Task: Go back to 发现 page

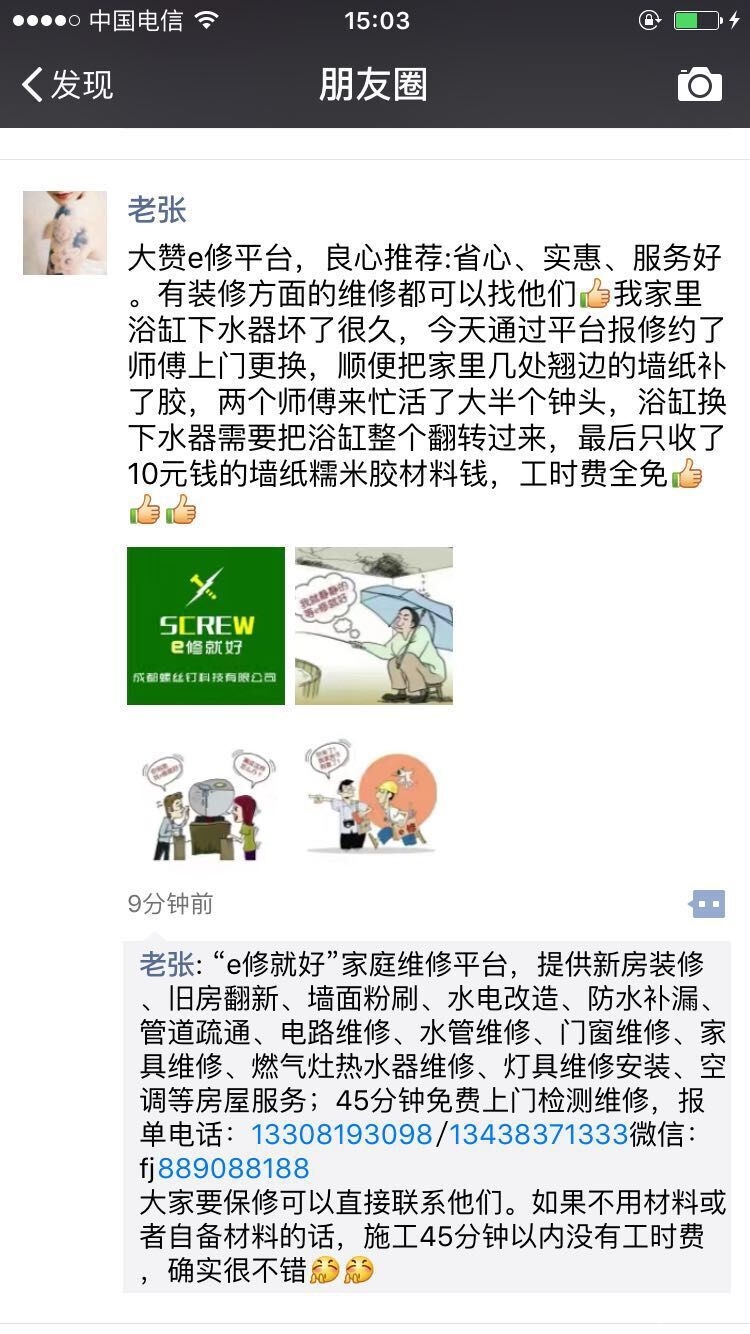Action: 68,85
